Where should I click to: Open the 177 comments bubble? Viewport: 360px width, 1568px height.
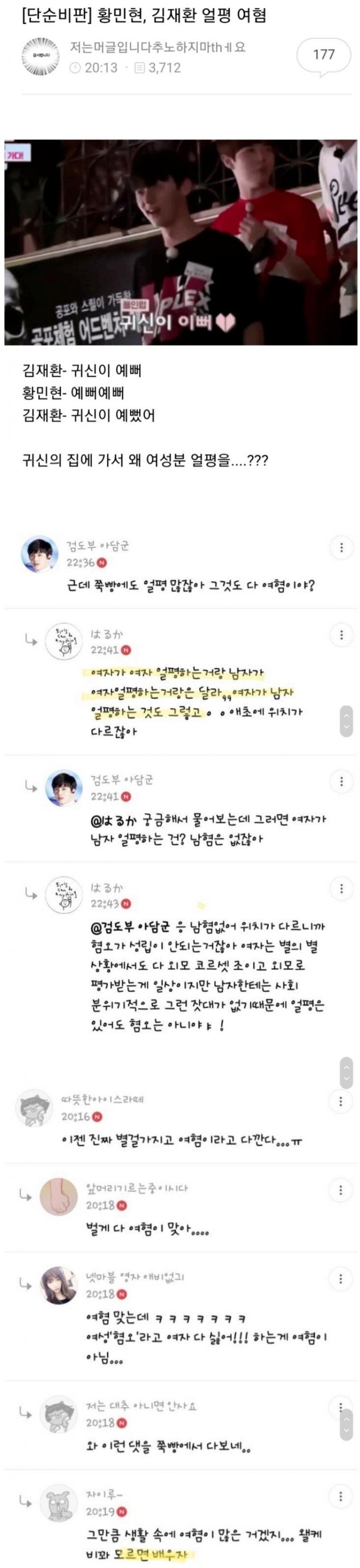click(324, 55)
